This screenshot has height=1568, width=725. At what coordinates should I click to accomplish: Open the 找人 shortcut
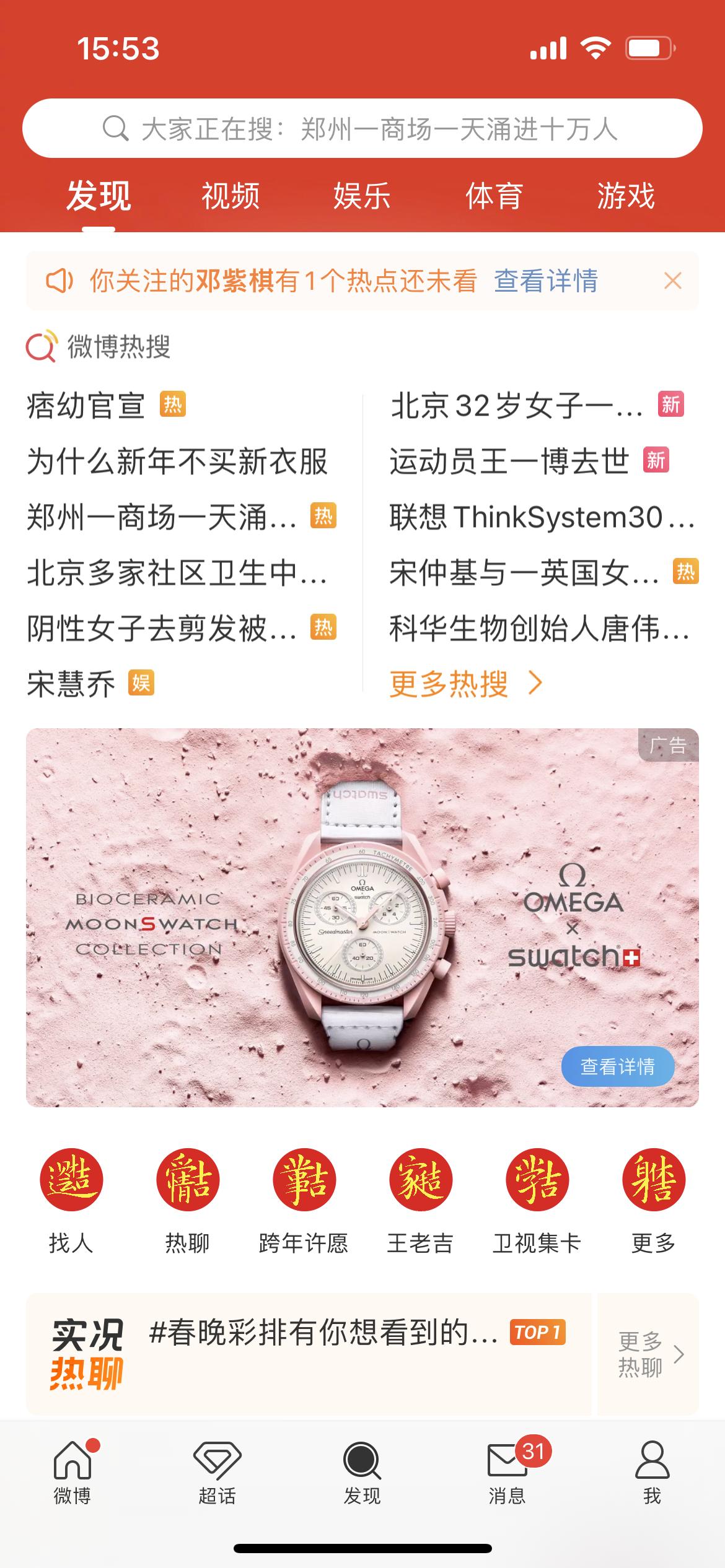coord(71,1195)
